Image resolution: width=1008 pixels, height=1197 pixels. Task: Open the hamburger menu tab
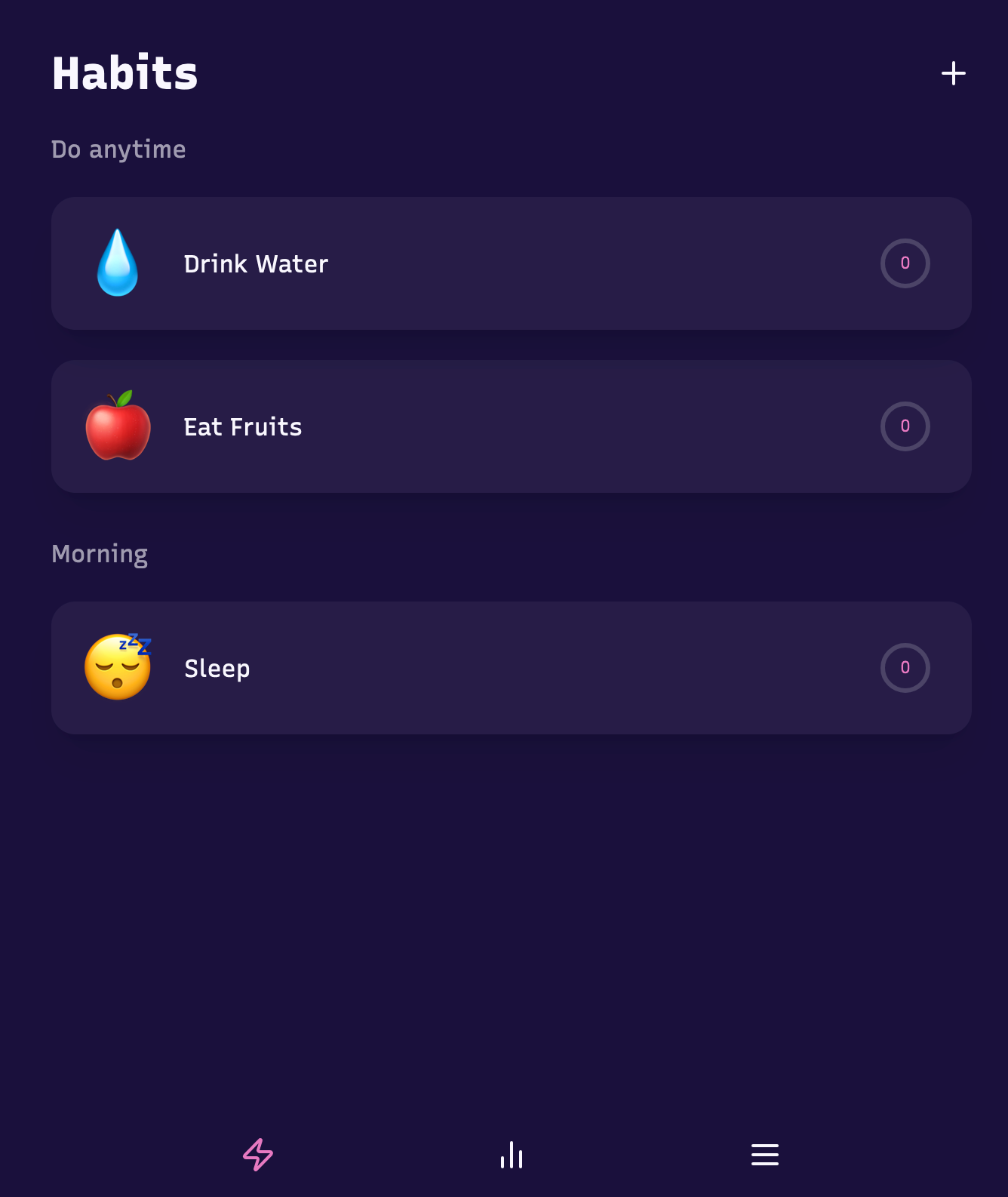click(764, 1155)
